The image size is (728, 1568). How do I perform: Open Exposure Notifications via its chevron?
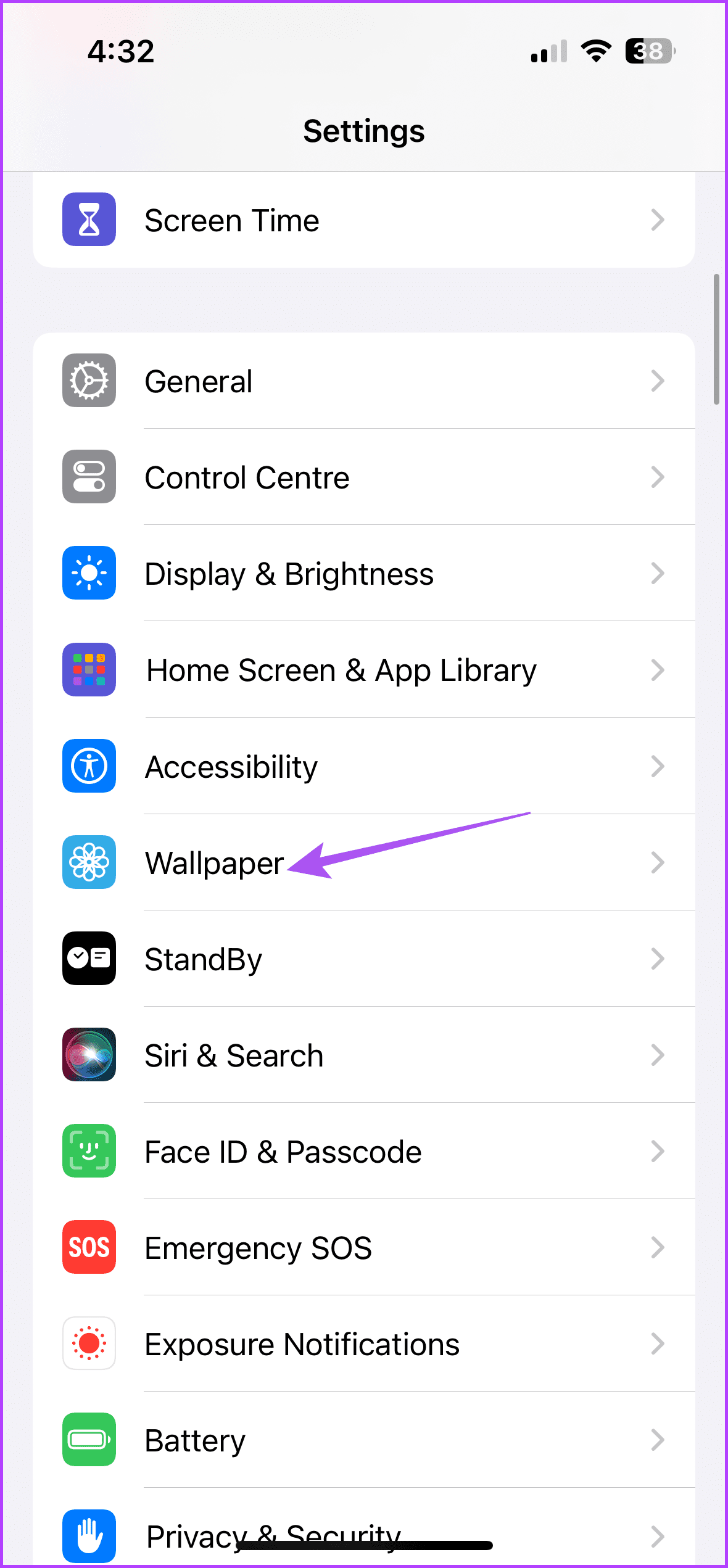click(x=658, y=1344)
